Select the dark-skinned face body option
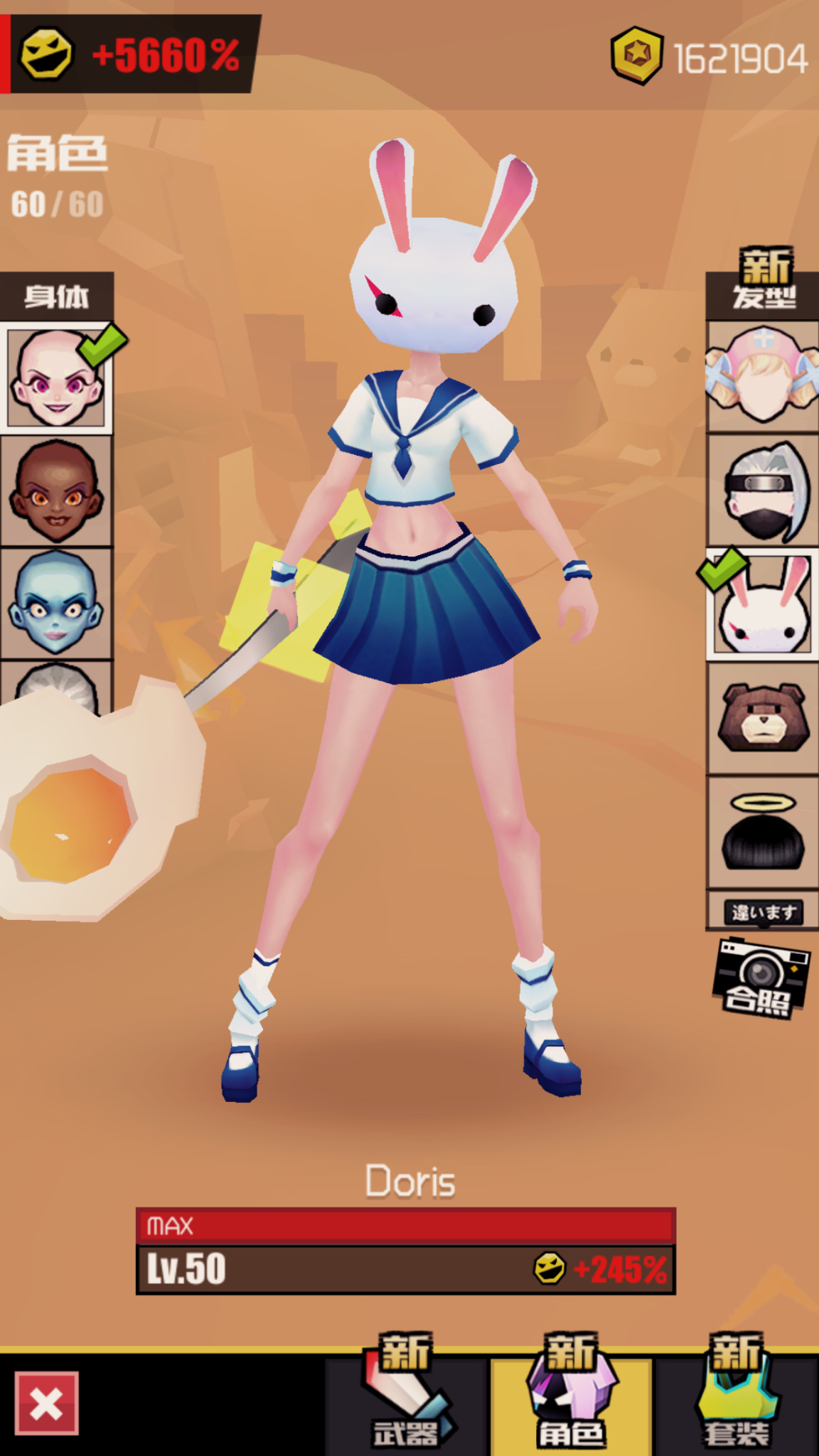The height and width of the screenshot is (1456, 819). click(x=56, y=492)
